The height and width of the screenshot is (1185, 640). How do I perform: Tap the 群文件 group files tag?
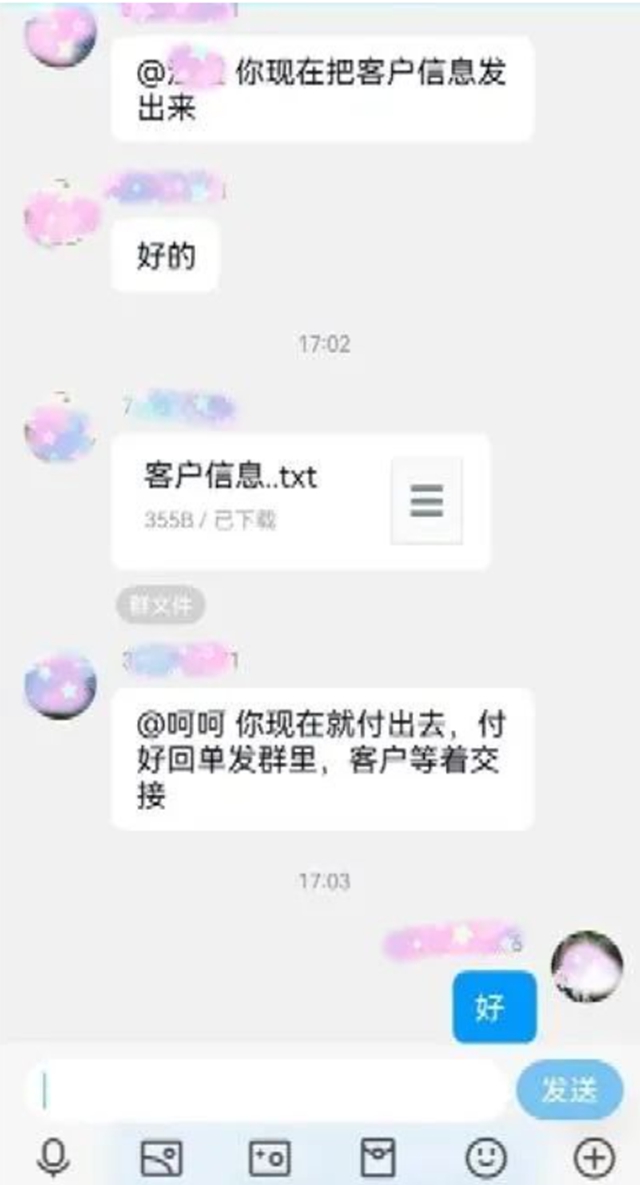click(161, 605)
